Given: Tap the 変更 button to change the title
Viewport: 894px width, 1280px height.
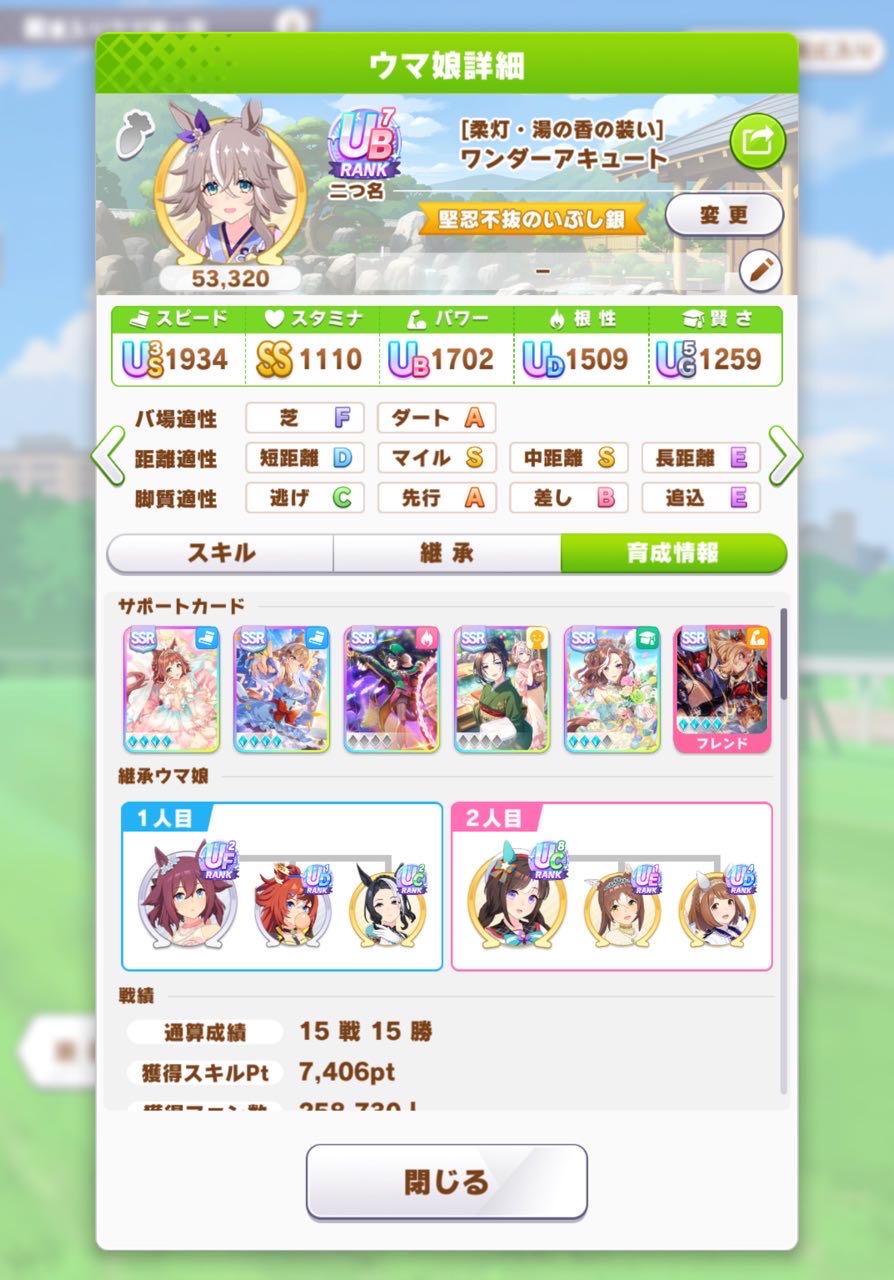Looking at the screenshot, I should click(724, 215).
